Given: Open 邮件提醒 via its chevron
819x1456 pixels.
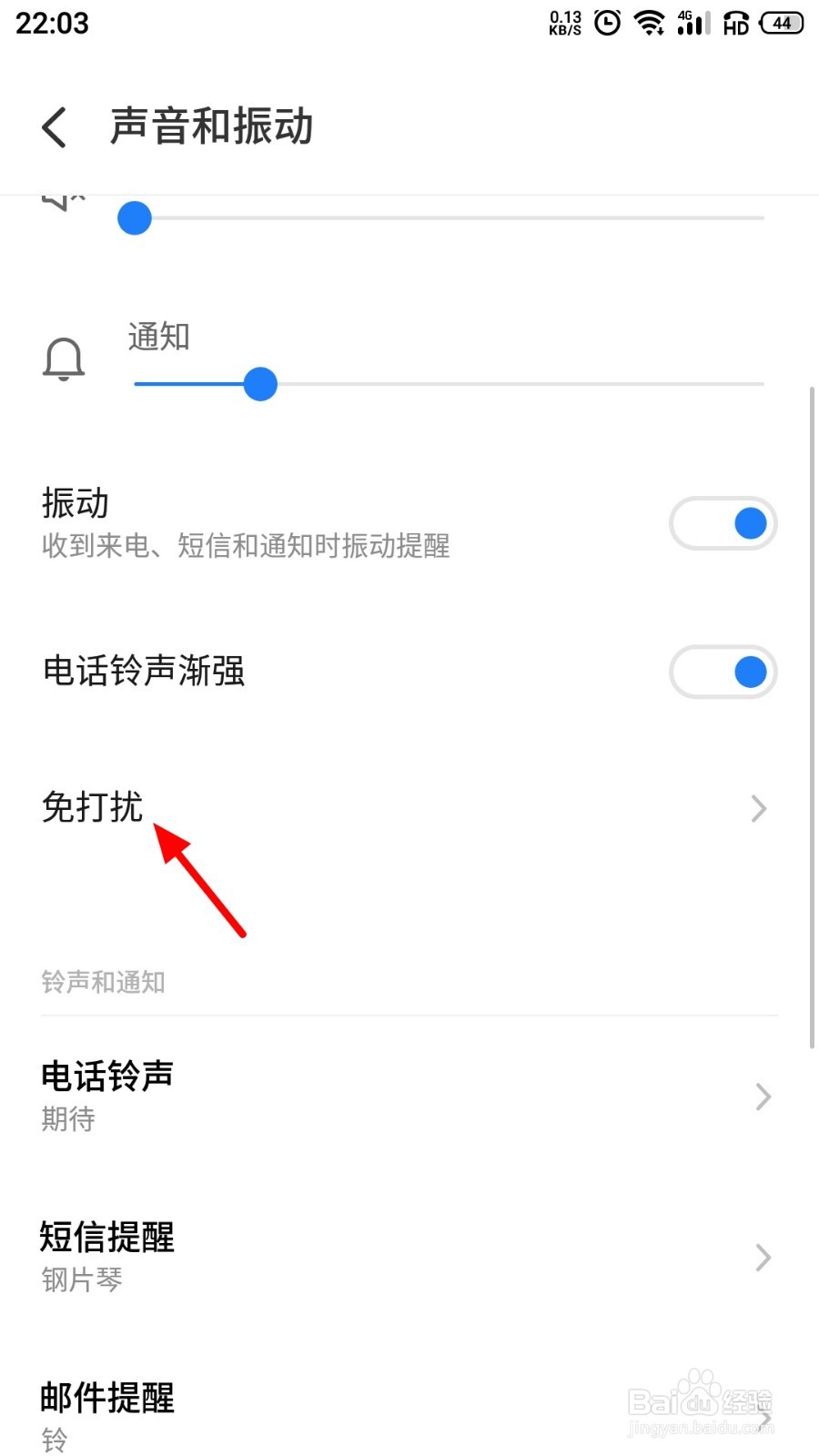Looking at the screenshot, I should point(763,1417).
